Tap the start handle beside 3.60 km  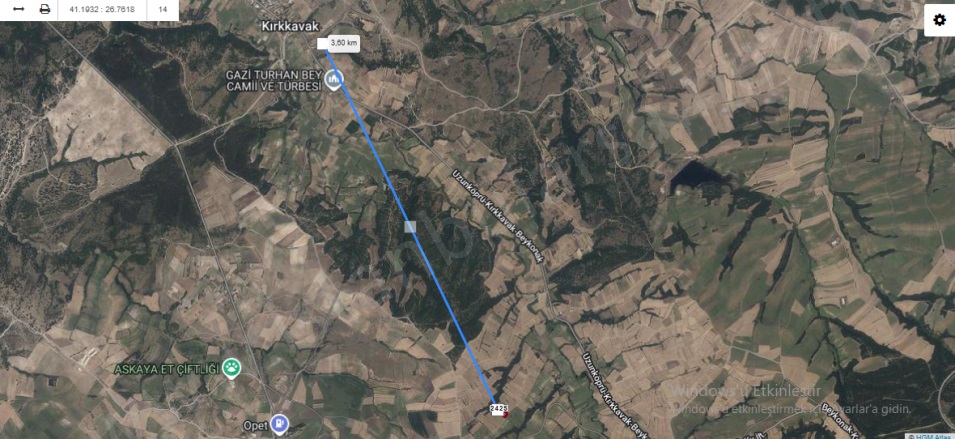click(x=322, y=43)
